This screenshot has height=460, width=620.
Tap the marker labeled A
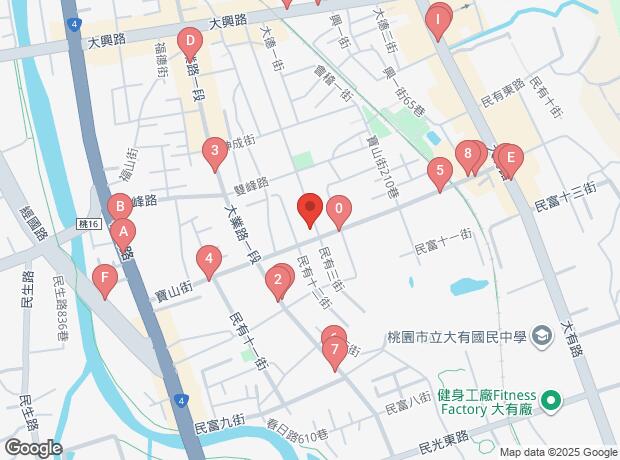coord(123,236)
